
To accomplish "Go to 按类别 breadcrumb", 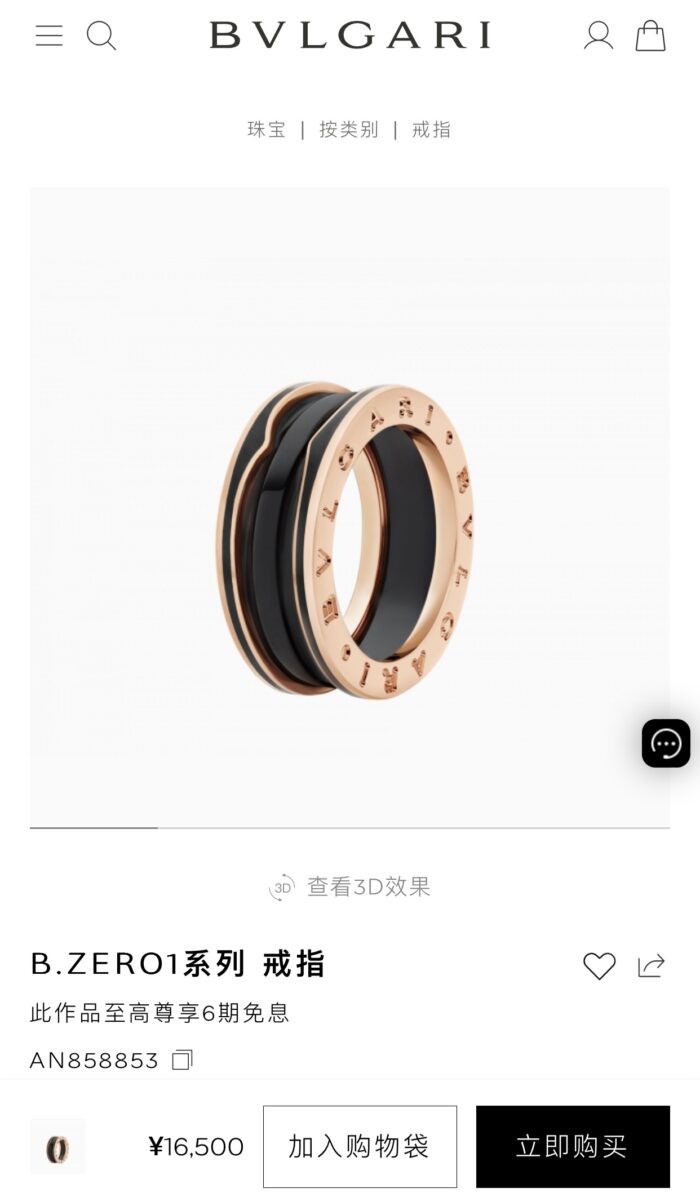I will [349, 129].
